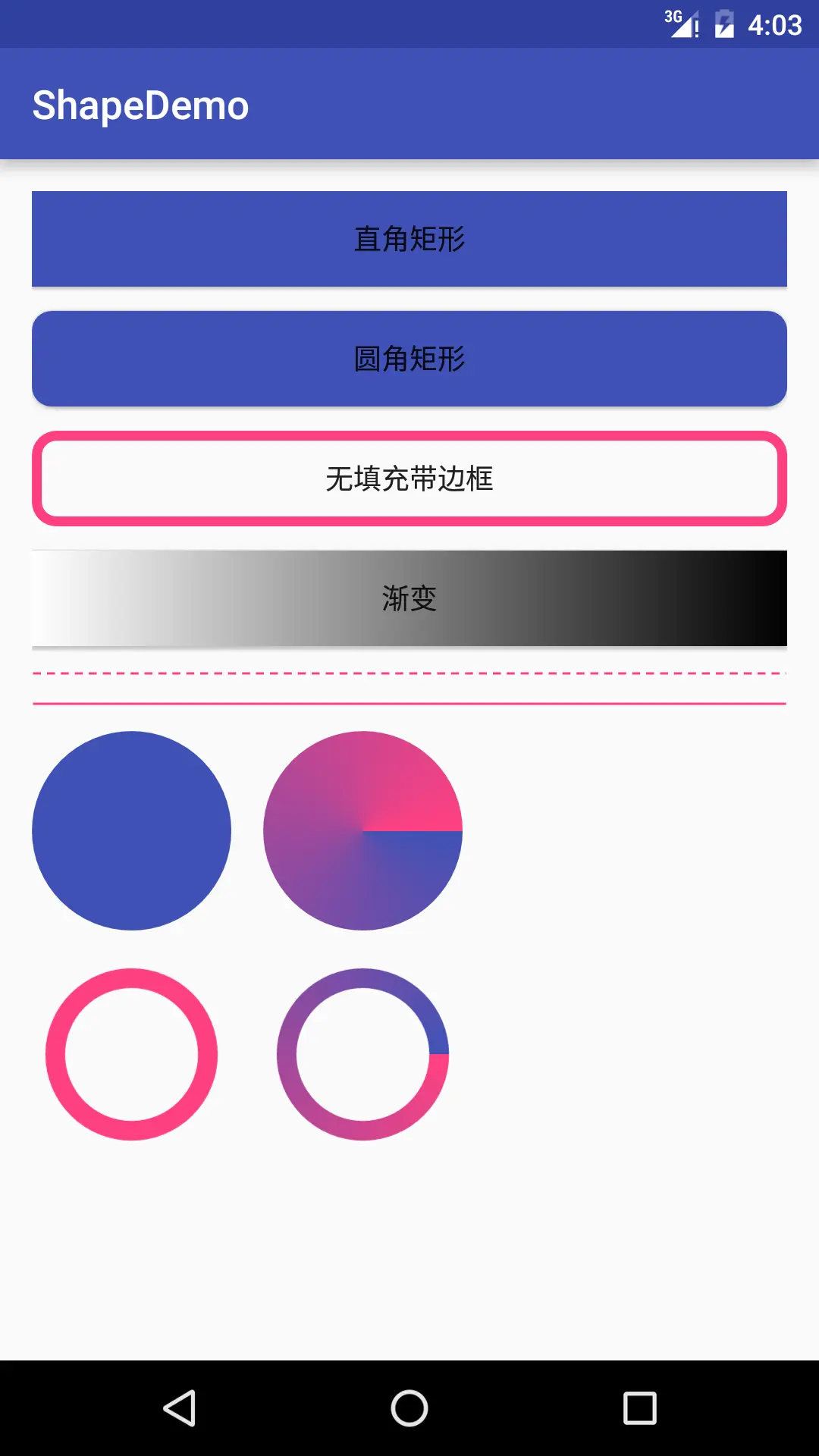
Task: Select the 无填充带边框 outlined button
Action: pos(409,479)
